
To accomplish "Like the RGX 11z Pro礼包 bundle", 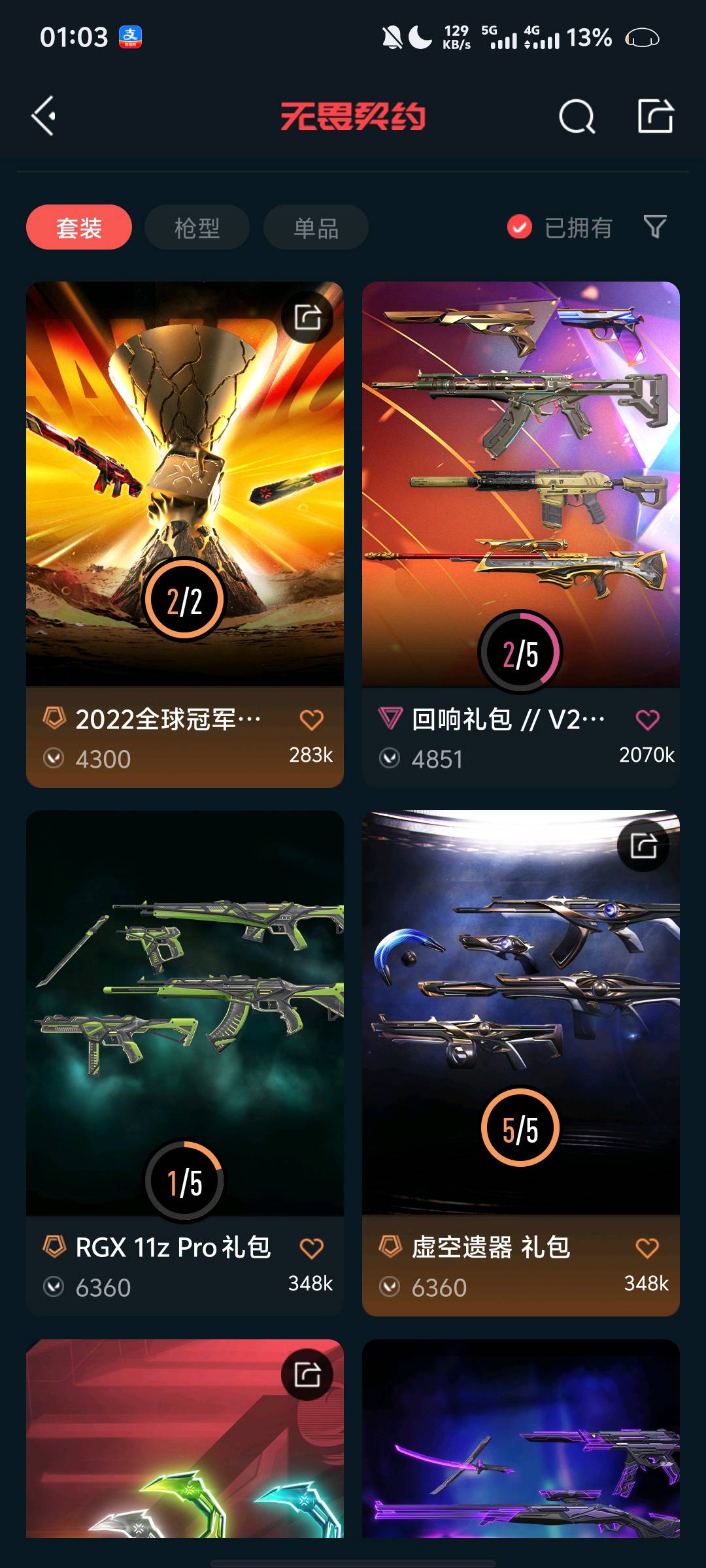I will coord(311,1249).
